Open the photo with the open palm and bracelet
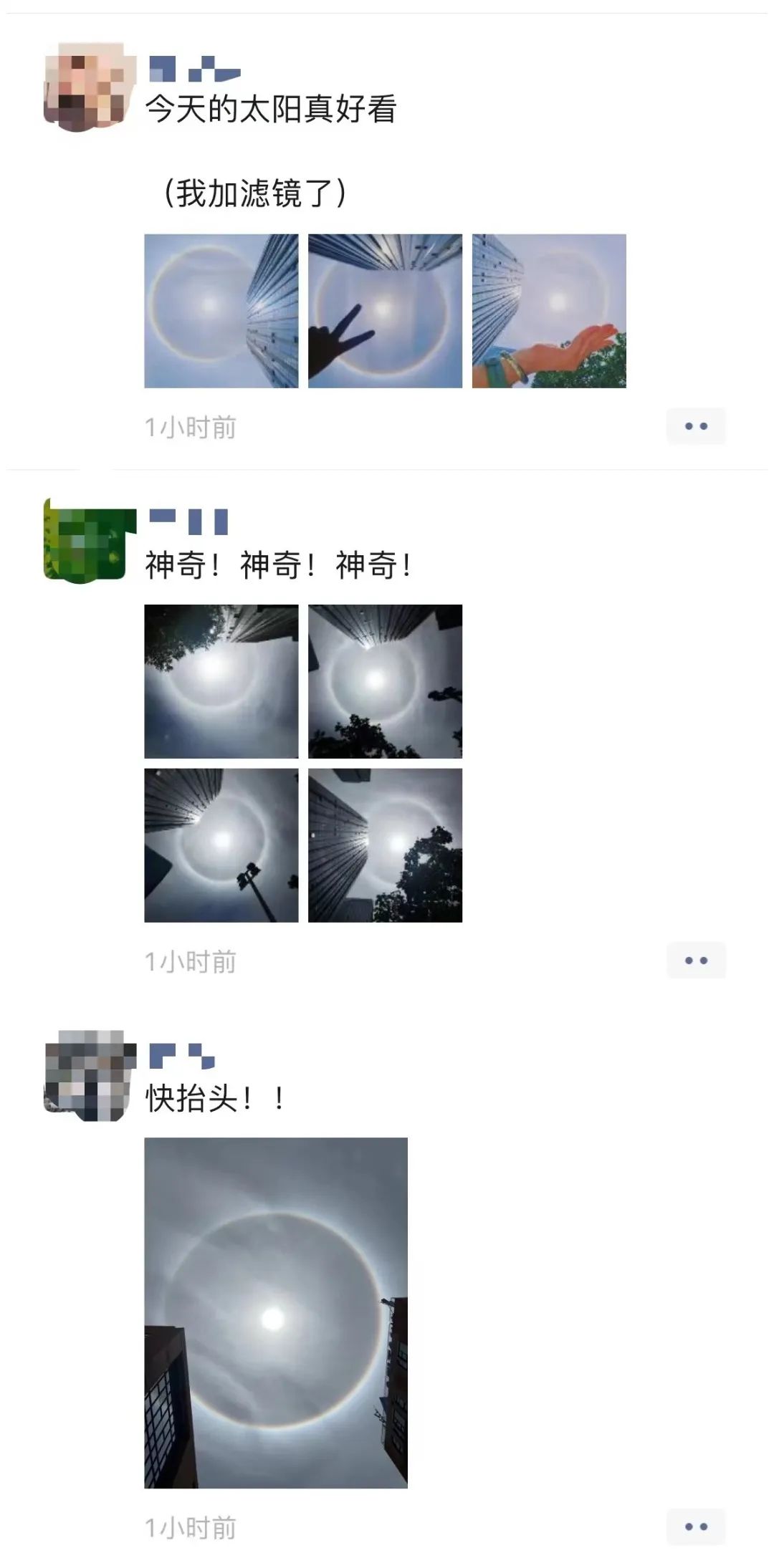 549,311
